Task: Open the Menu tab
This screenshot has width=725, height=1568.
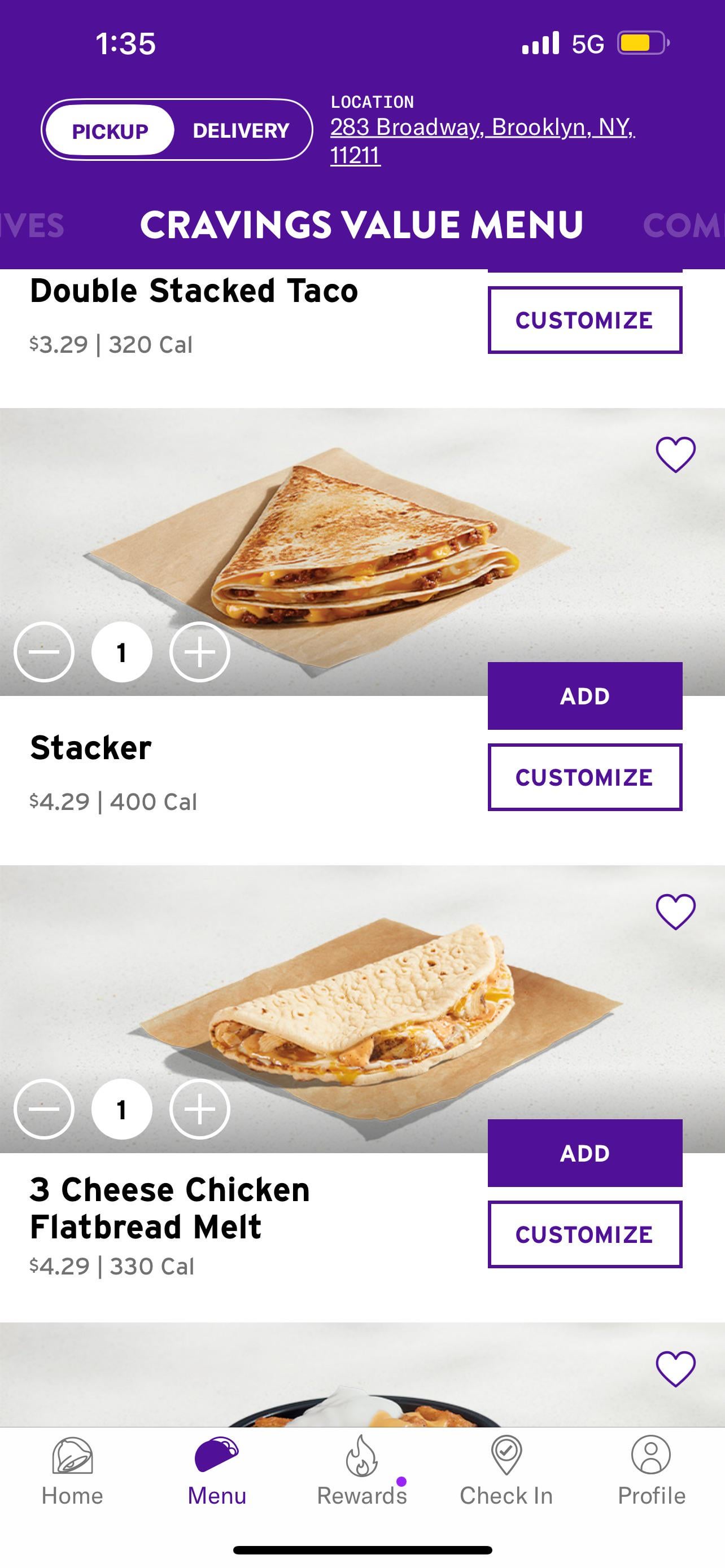Action: pyautogui.click(x=217, y=1470)
